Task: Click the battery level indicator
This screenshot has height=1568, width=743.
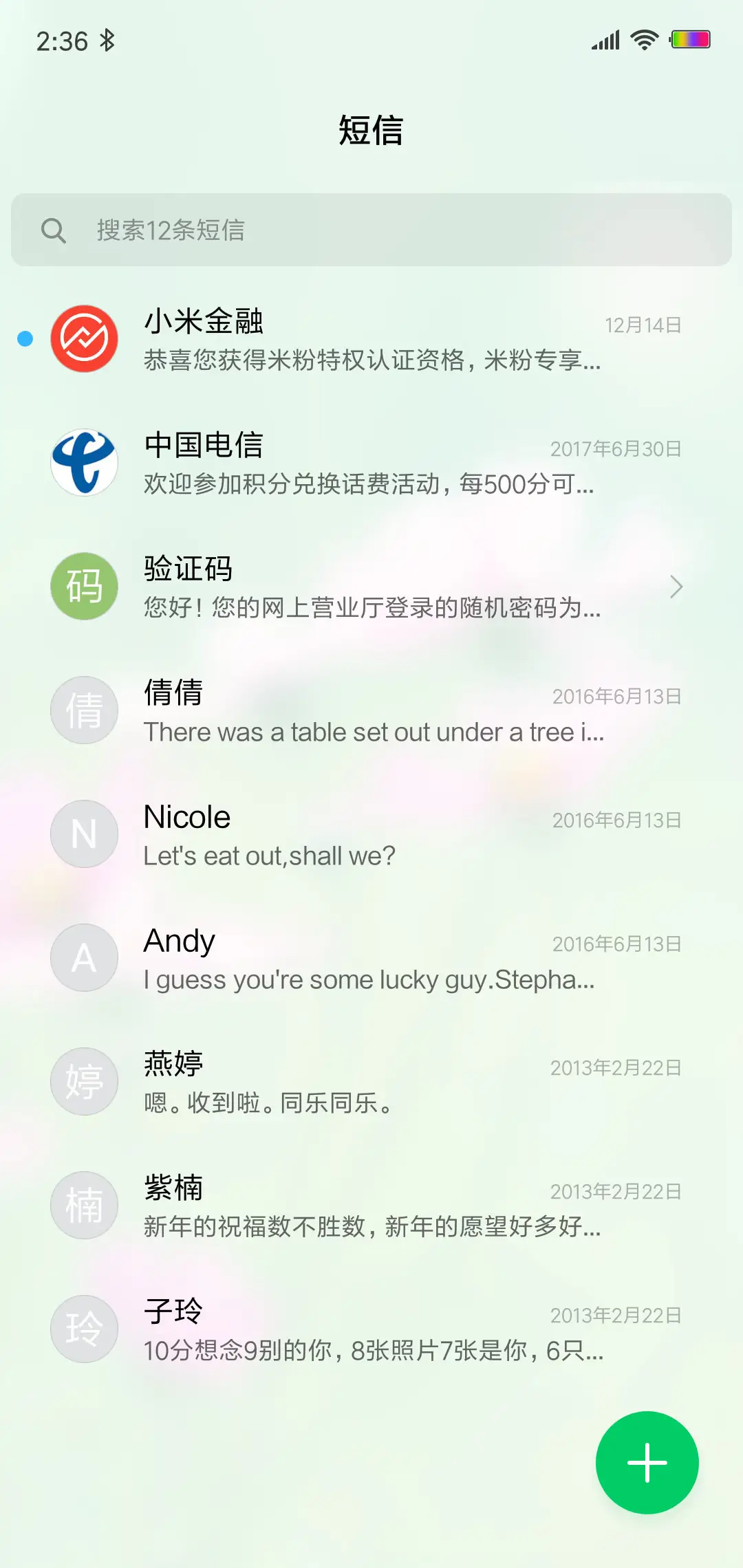Action: point(690,39)
